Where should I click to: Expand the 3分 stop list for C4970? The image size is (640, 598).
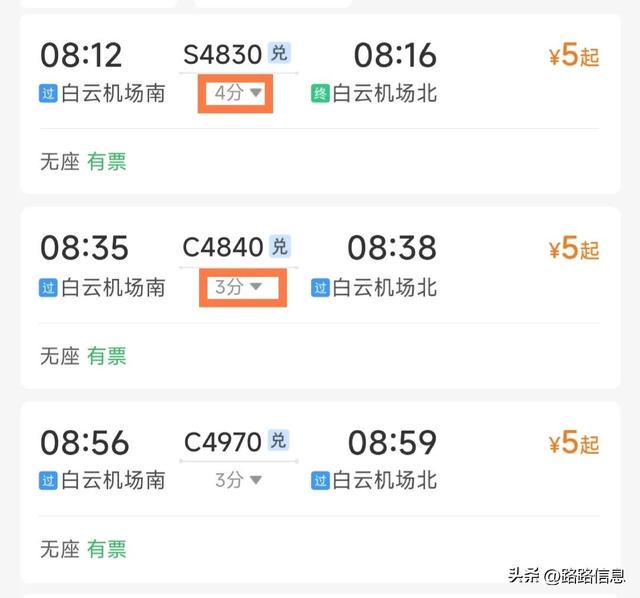tap(238, 480)
